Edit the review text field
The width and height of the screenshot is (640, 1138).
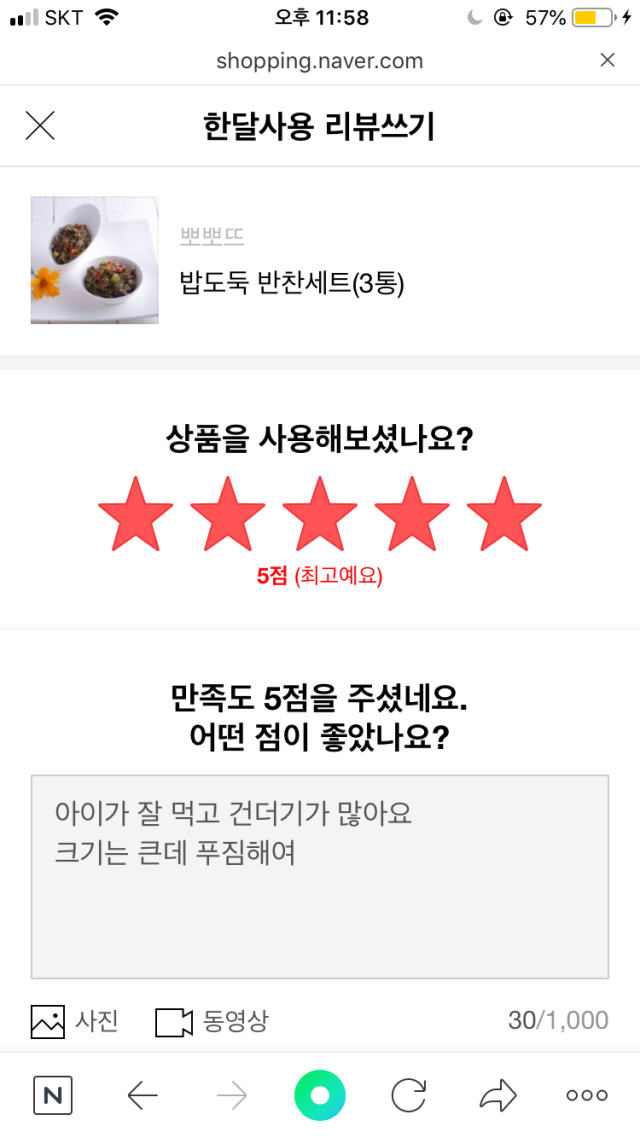pyautogui.click(x=320, y=876)
